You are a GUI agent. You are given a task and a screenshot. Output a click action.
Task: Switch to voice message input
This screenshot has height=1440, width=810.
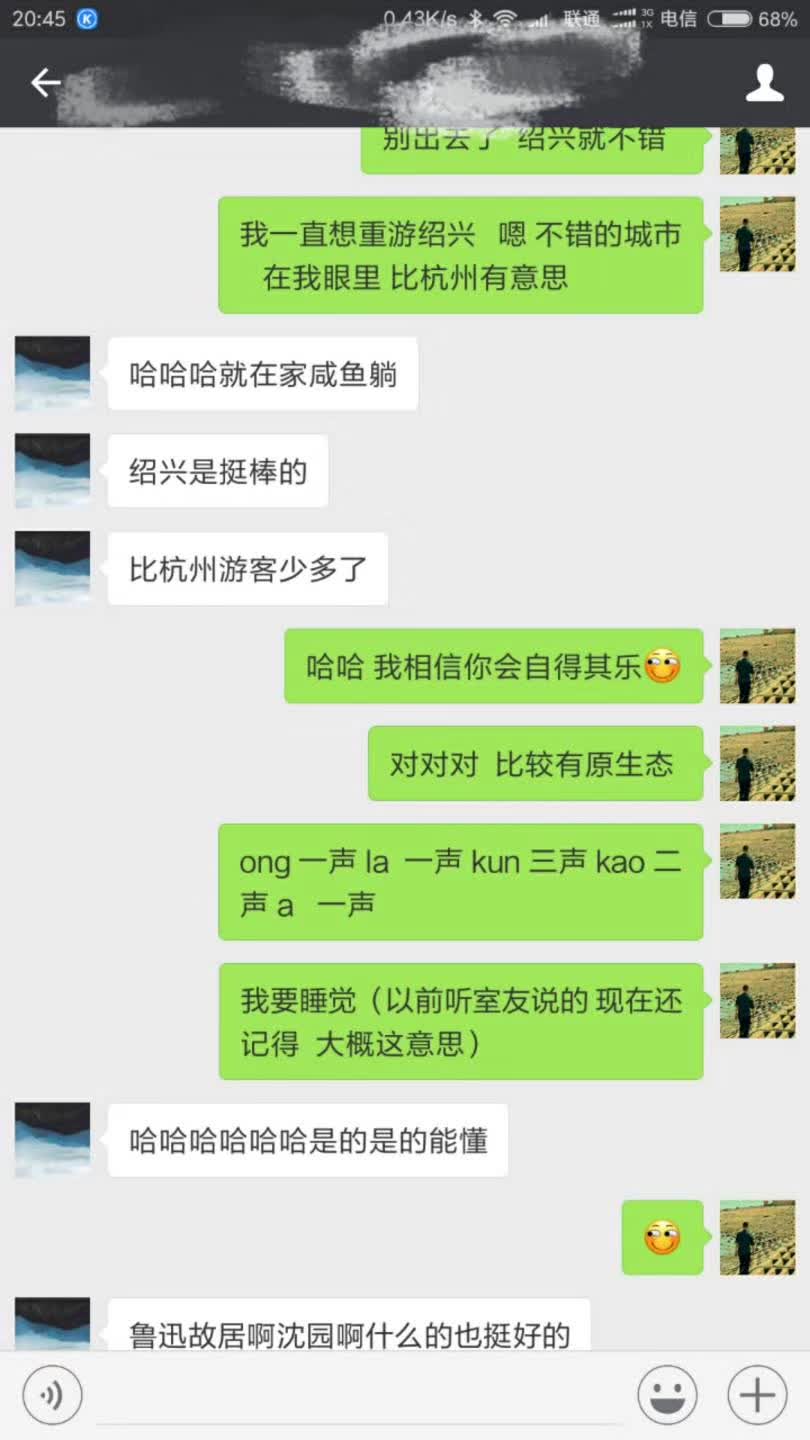pyautogui.click(x=52, y=1394)
